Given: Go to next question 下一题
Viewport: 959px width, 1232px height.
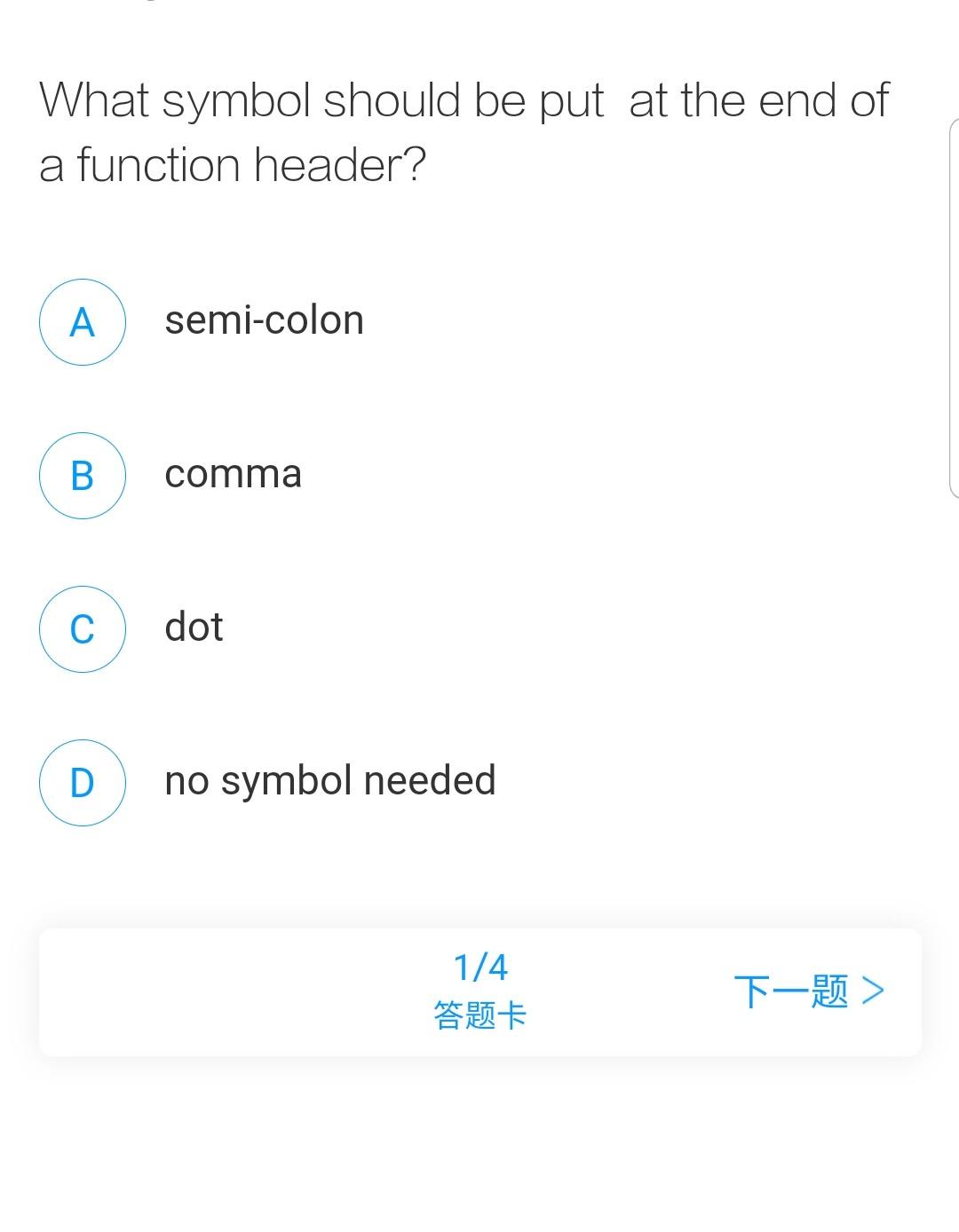Looking at the screenshot, I should pos(808,991).
